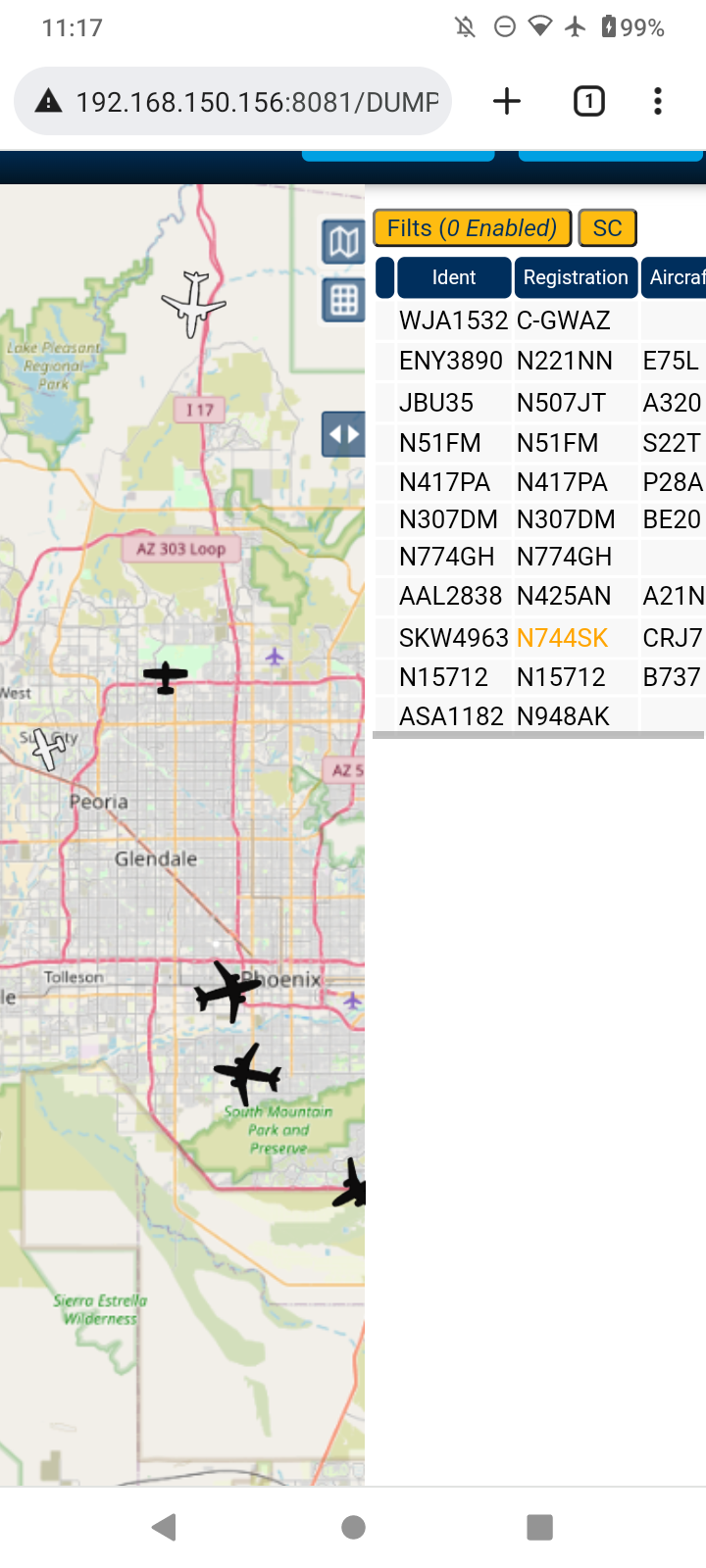
Task: Go back using the system back button
Action: click(x=165, y=1527)
